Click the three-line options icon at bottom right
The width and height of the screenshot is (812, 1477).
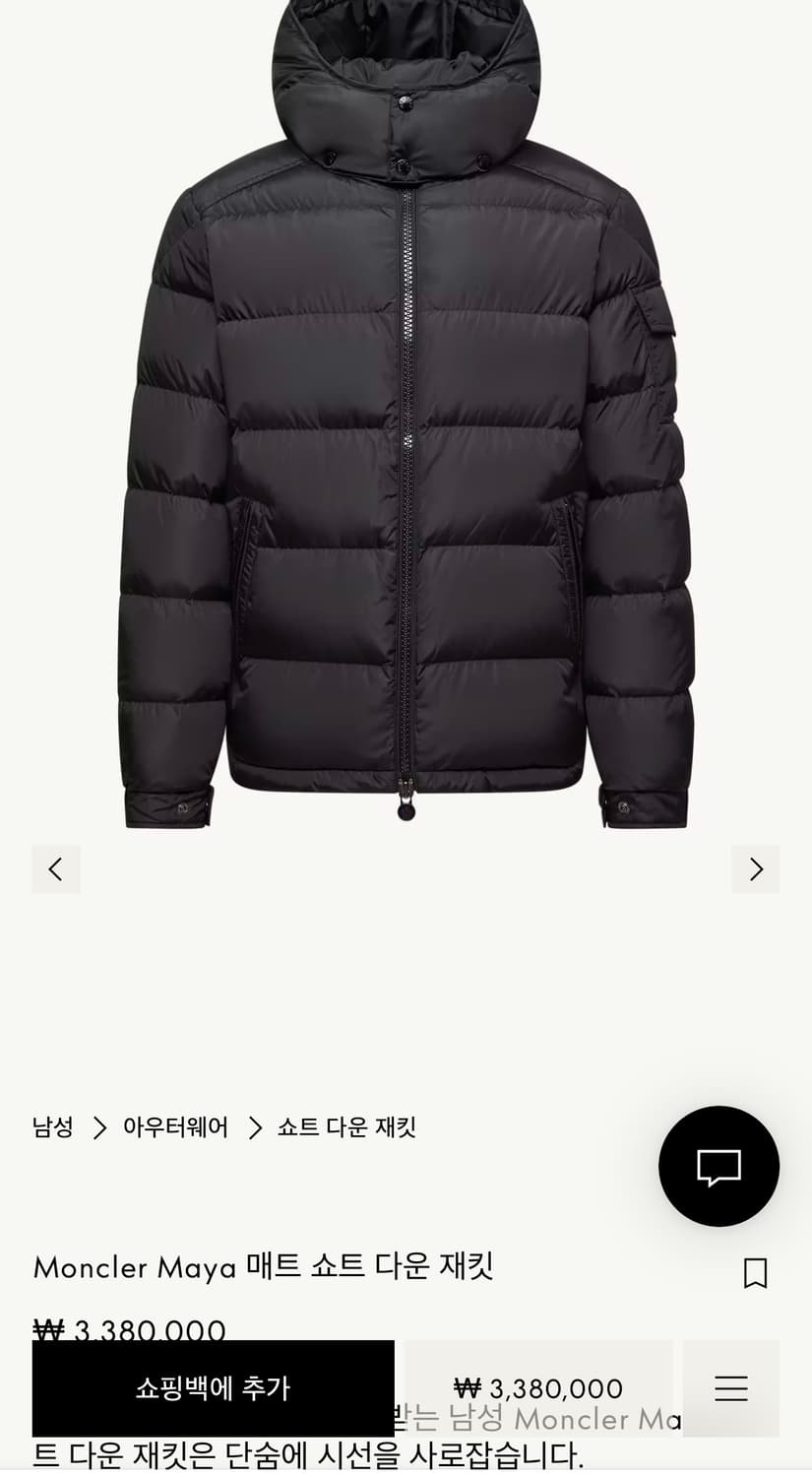click(x=731, y=1388)
